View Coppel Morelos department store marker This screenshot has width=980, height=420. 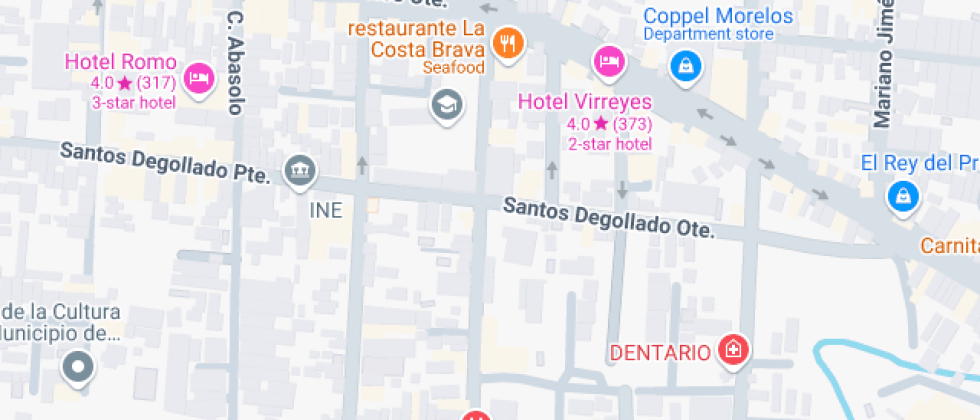click(x=687, y=66)
